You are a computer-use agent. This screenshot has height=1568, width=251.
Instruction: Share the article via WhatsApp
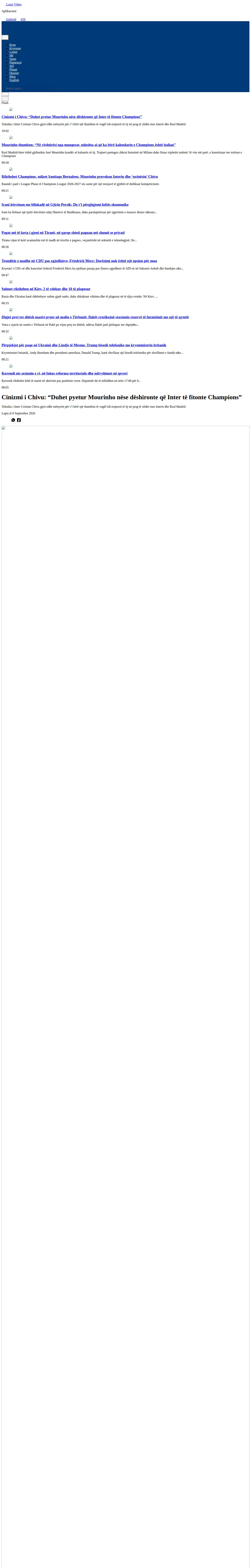[13, 420]
